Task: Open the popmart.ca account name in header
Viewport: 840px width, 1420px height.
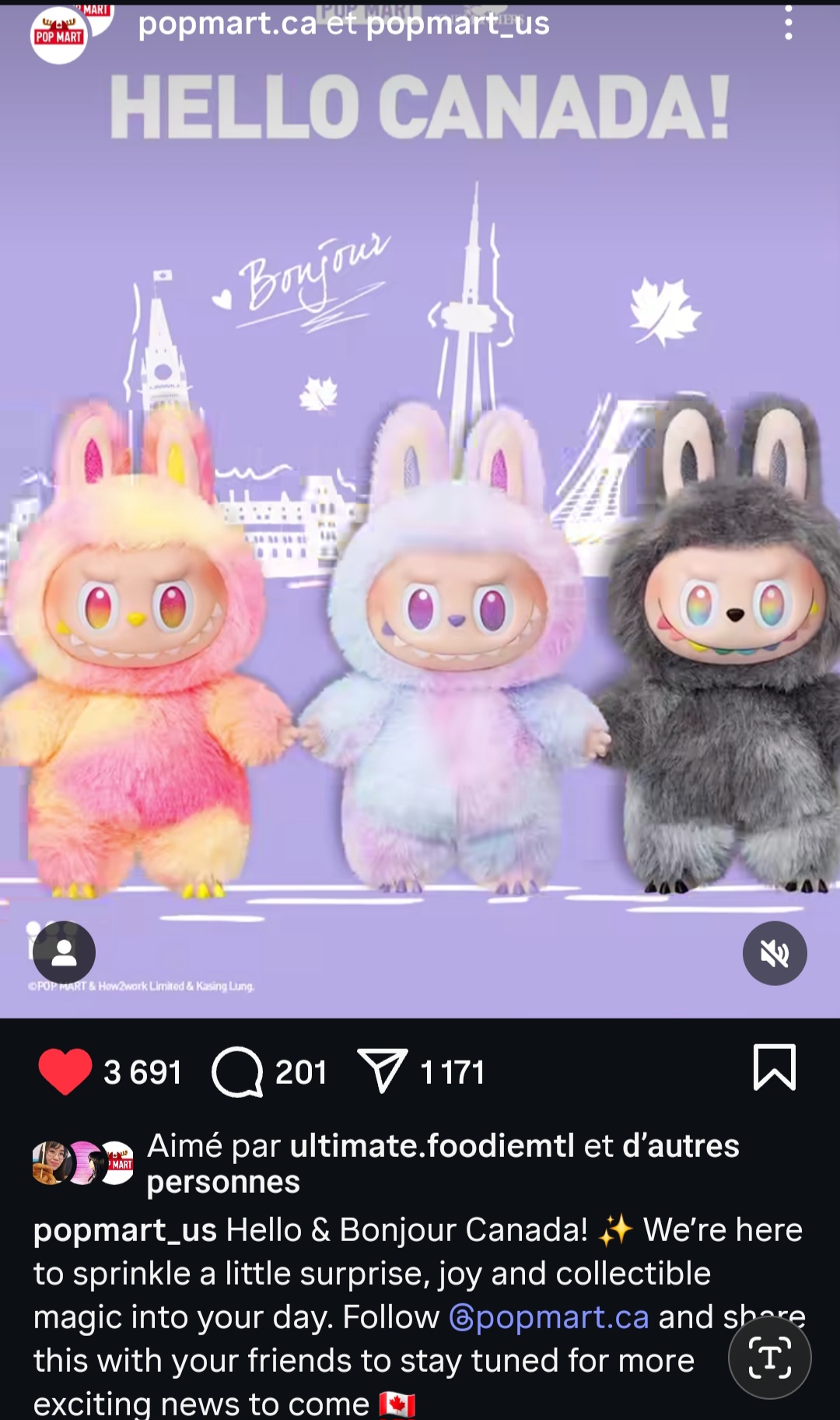Action: click(227, 24)
